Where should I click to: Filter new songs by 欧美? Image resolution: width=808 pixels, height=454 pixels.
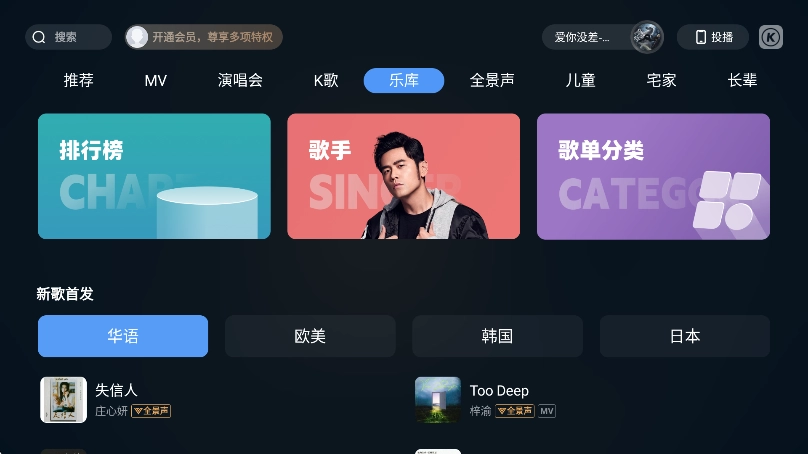[x=310, y=336]
